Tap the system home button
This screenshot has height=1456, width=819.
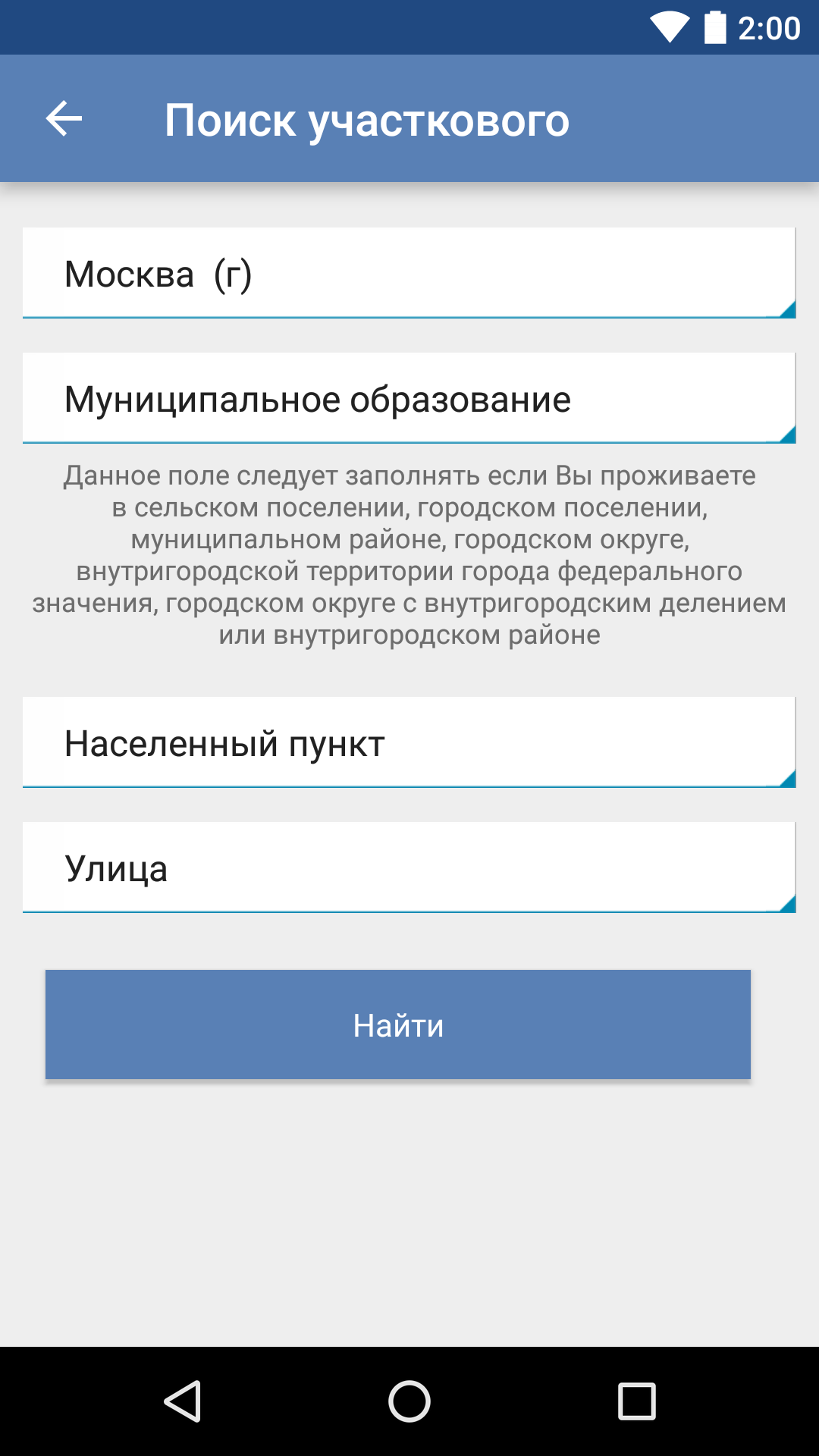click(x=409, y=1401)
